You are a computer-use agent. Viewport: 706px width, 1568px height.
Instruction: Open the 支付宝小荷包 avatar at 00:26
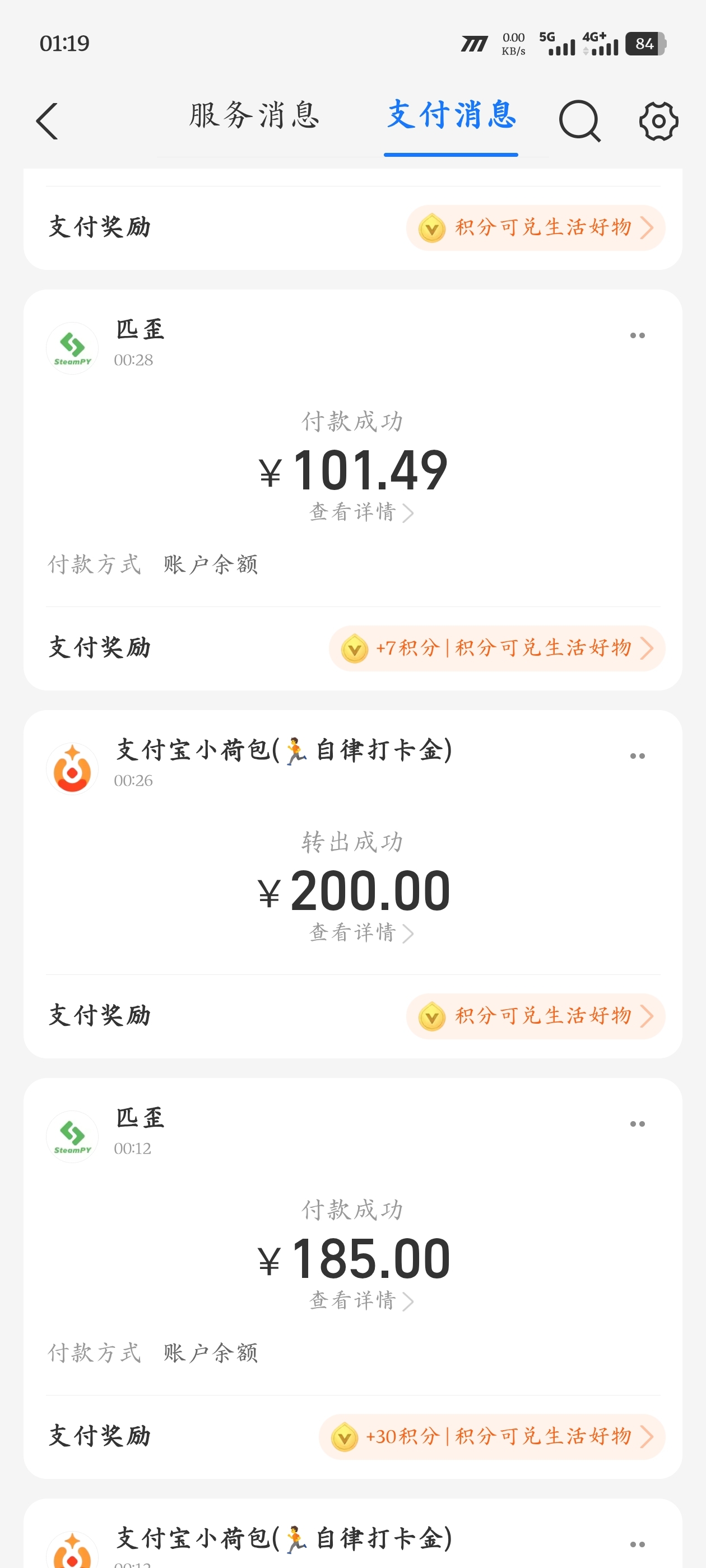click(x=72, y=769)
